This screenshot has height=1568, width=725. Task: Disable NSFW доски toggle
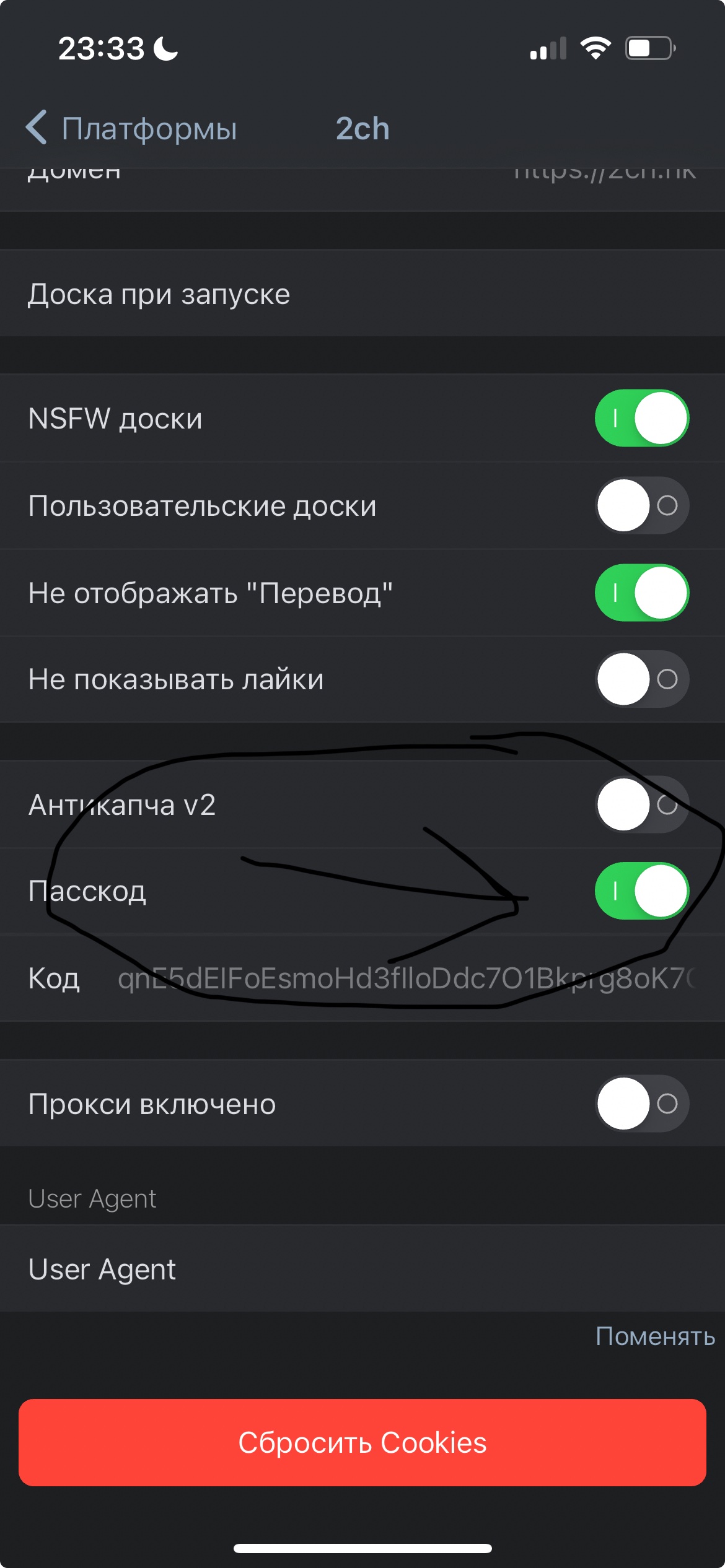pos(642,418)
